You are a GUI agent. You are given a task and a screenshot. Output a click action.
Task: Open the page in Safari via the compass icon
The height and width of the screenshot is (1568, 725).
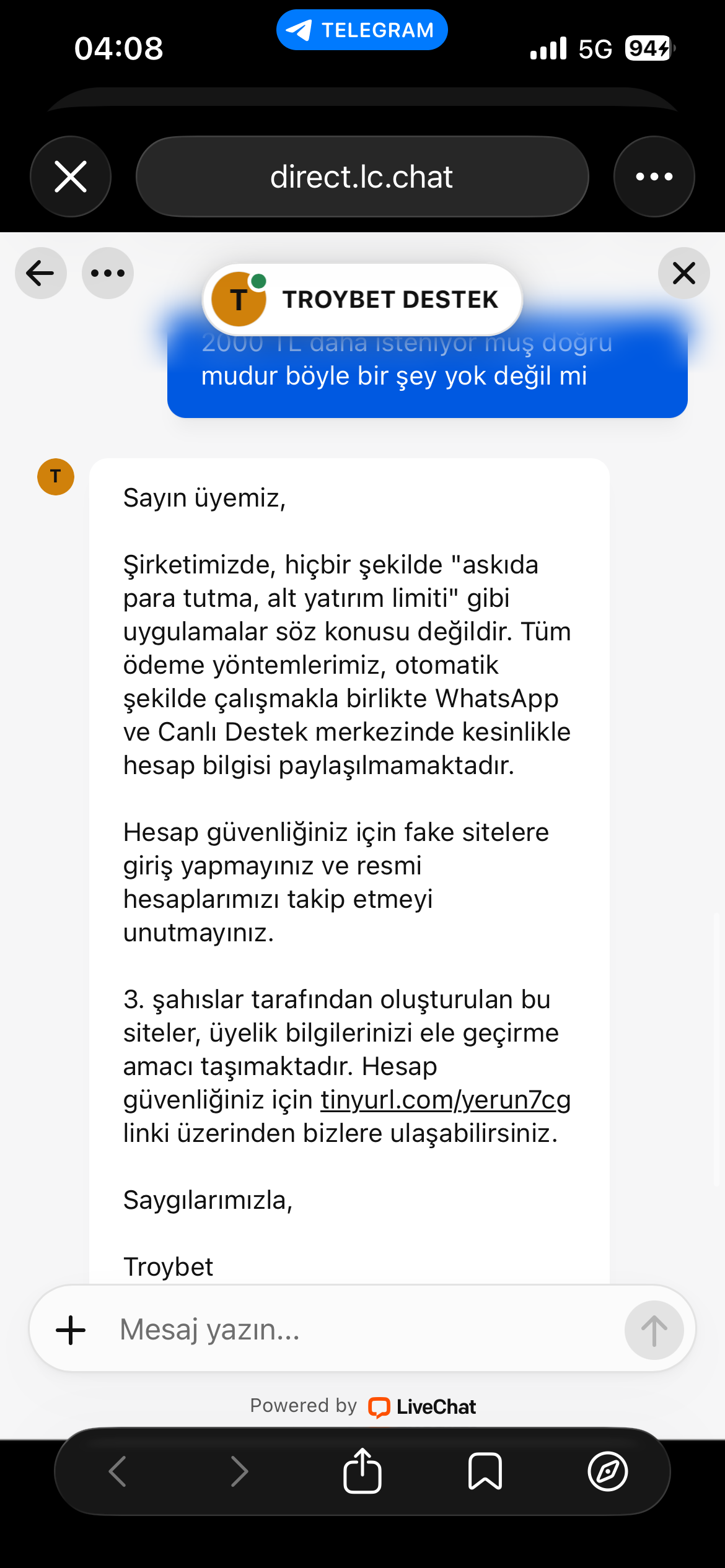pos(607,1471)
